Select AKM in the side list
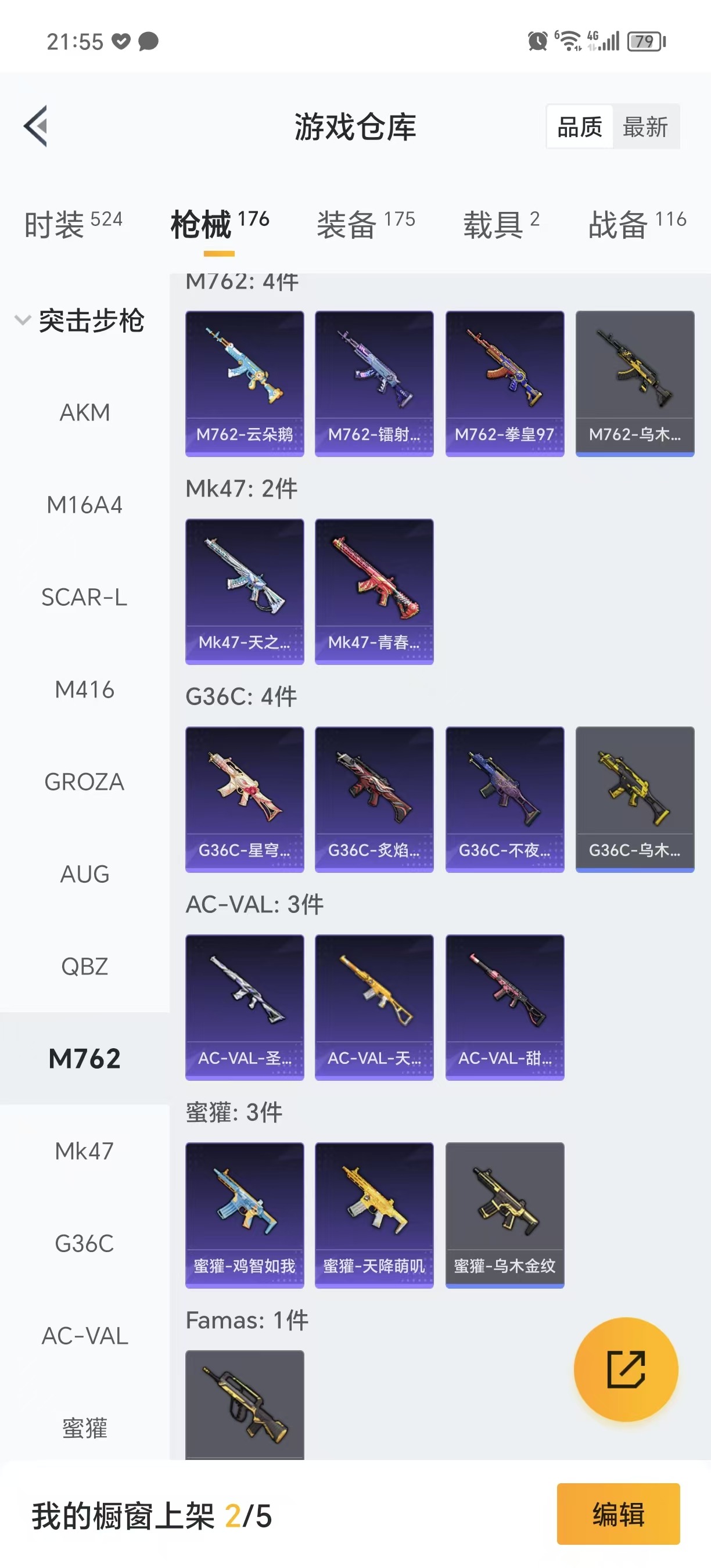This screenshot has height=1568, width=711. click(85, 412)
